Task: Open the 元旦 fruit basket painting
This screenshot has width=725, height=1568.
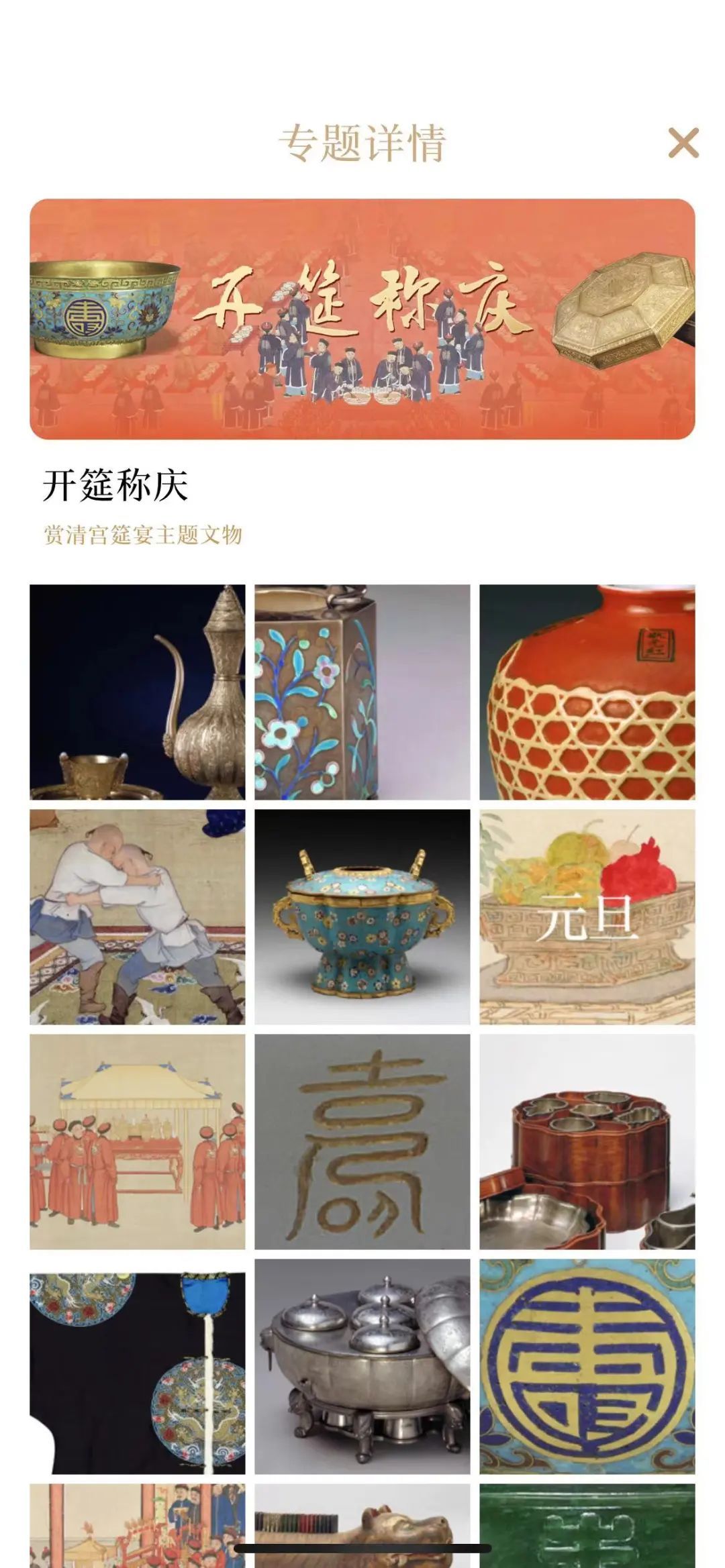Action: (587, 917)
